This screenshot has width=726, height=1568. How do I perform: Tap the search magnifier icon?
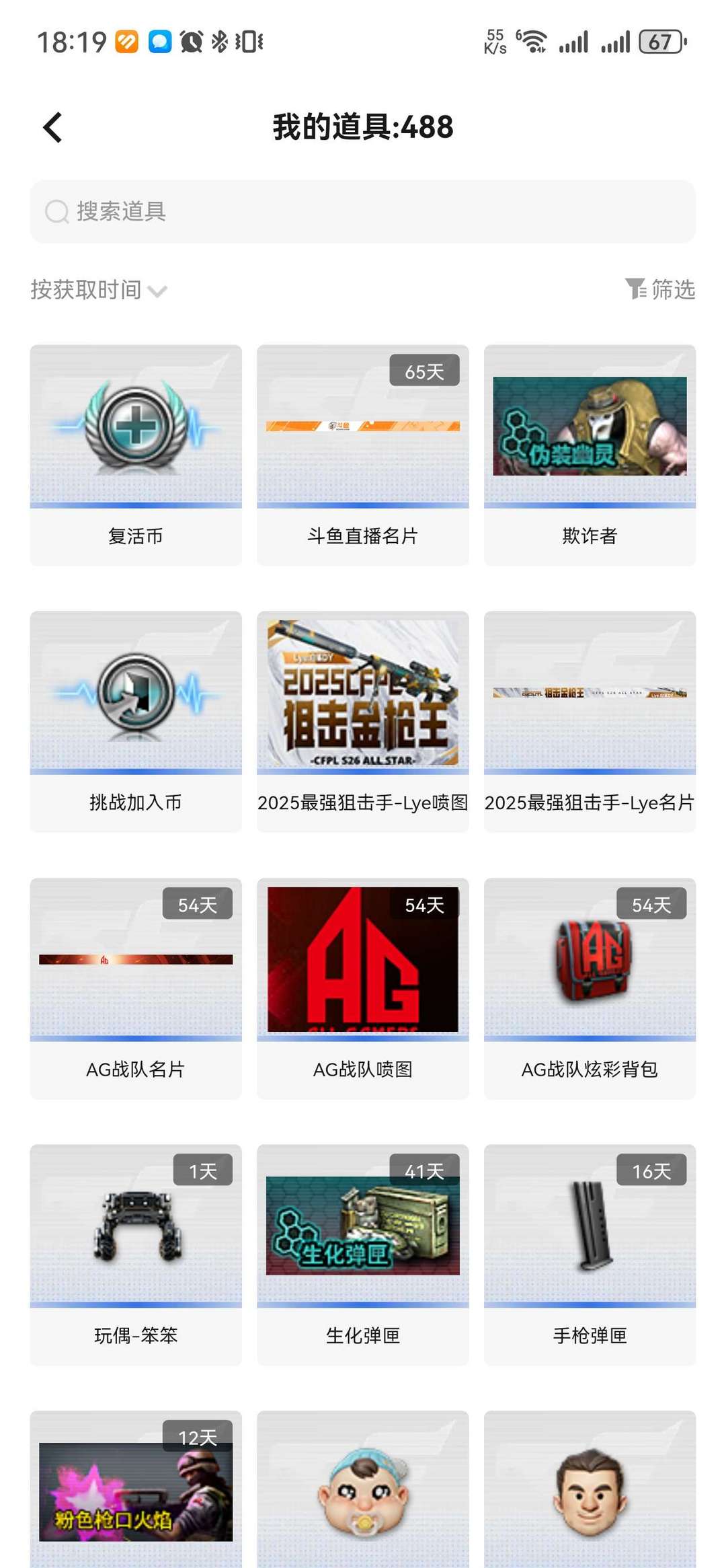coord(57,211)
